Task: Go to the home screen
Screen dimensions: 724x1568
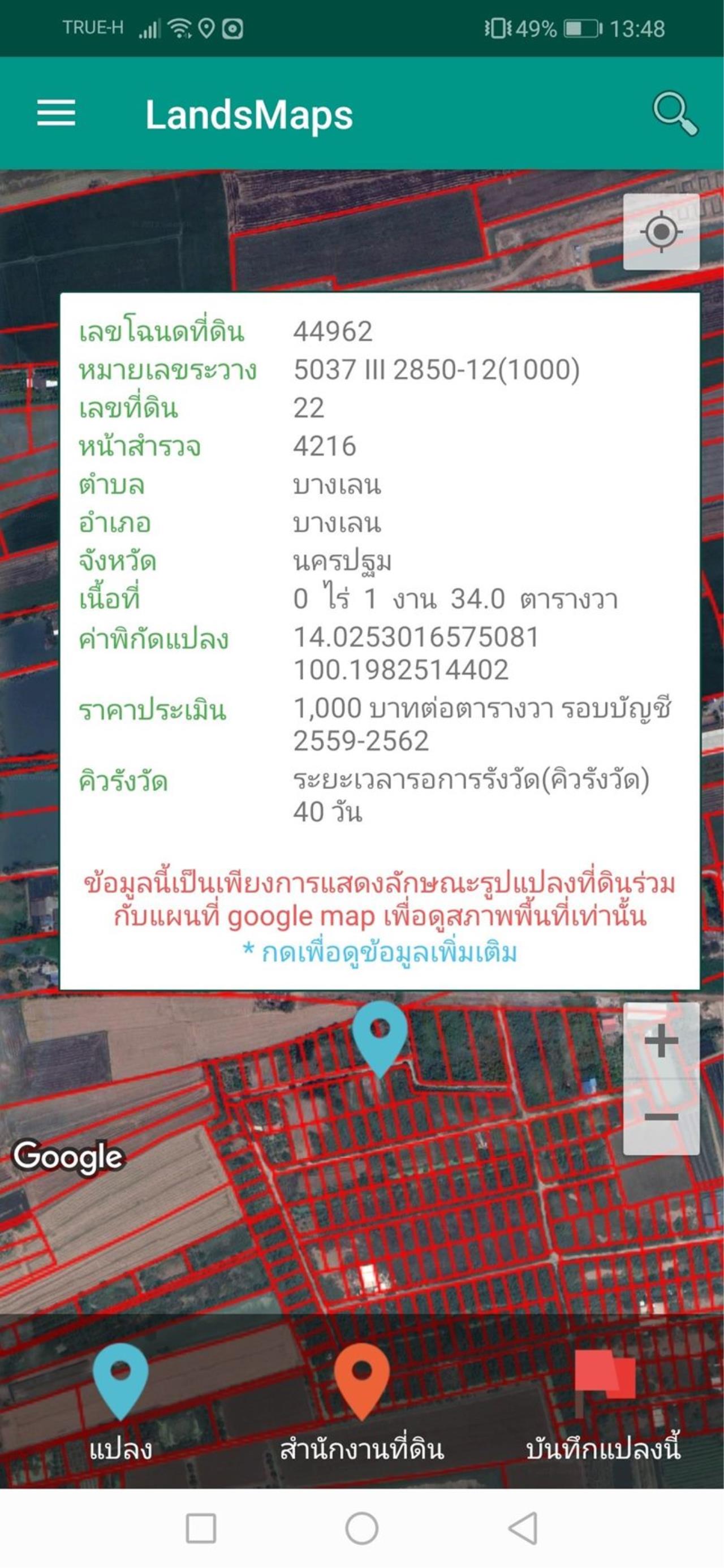Action: 361,1528
